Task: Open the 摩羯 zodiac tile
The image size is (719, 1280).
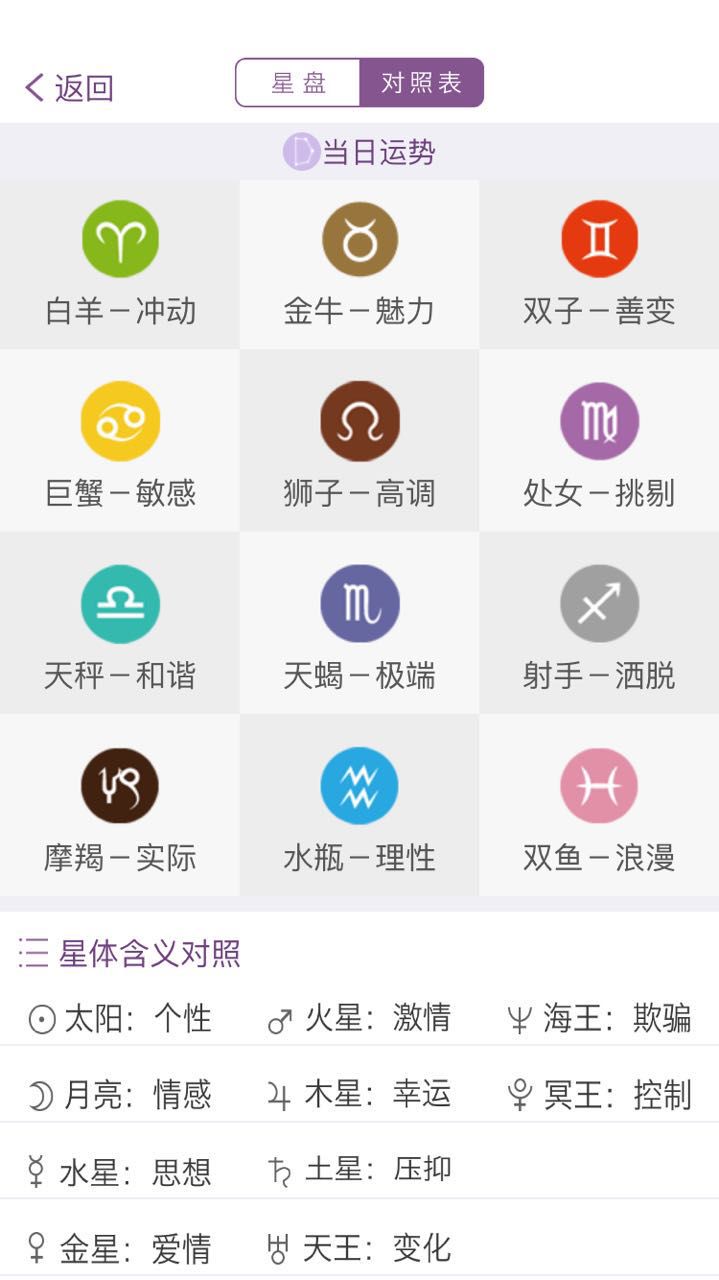Action: pos(120,805)
